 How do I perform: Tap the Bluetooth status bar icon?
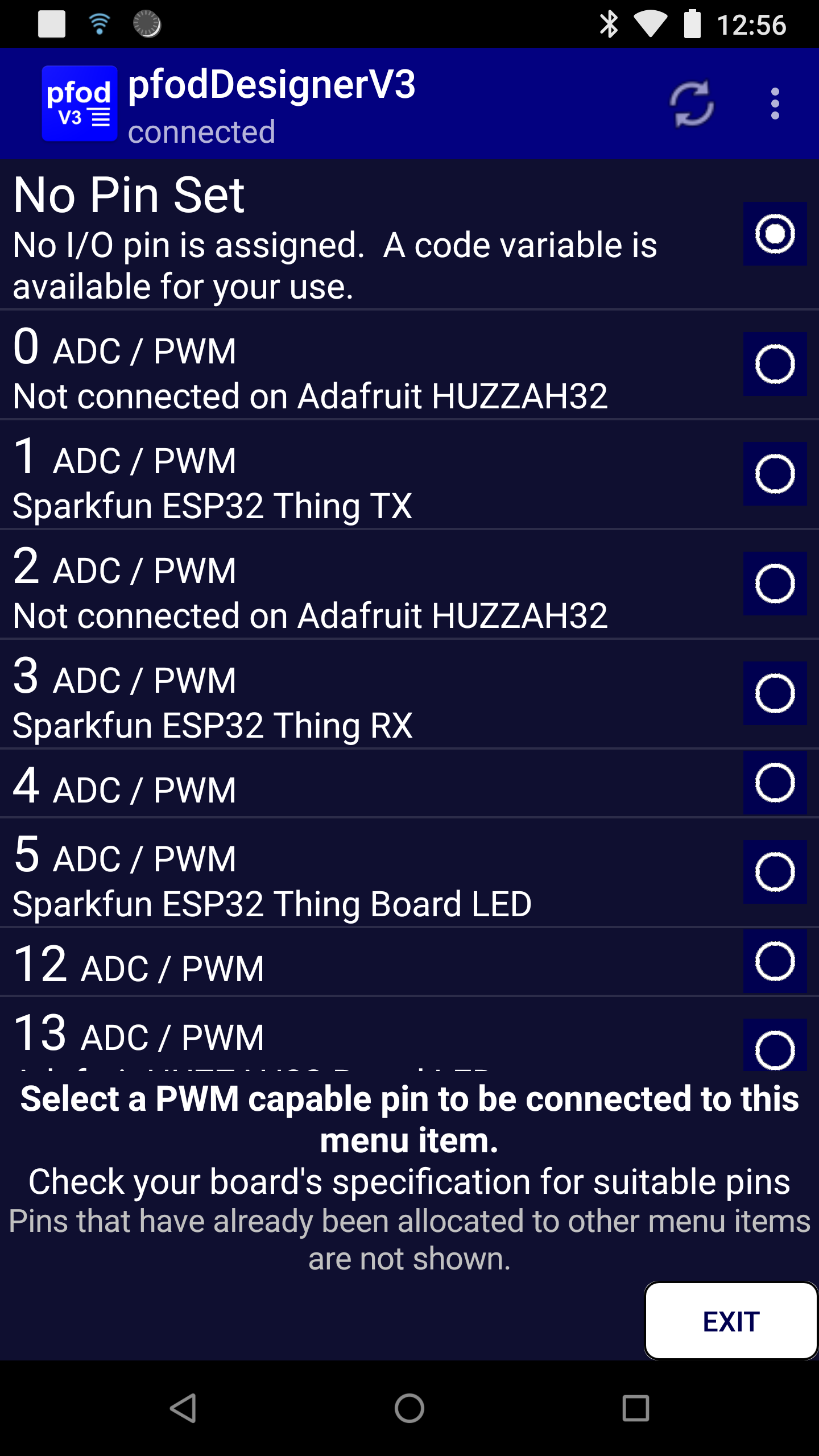pyautogui.click(x=610, y=22)
